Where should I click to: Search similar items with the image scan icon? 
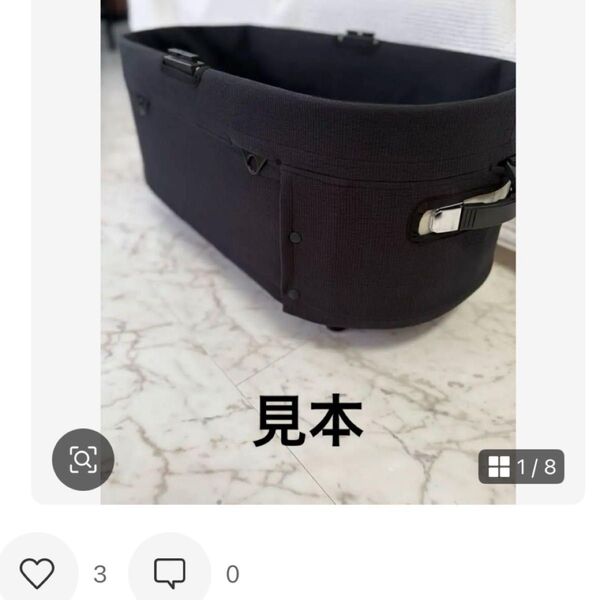click(x=83, y=460)
